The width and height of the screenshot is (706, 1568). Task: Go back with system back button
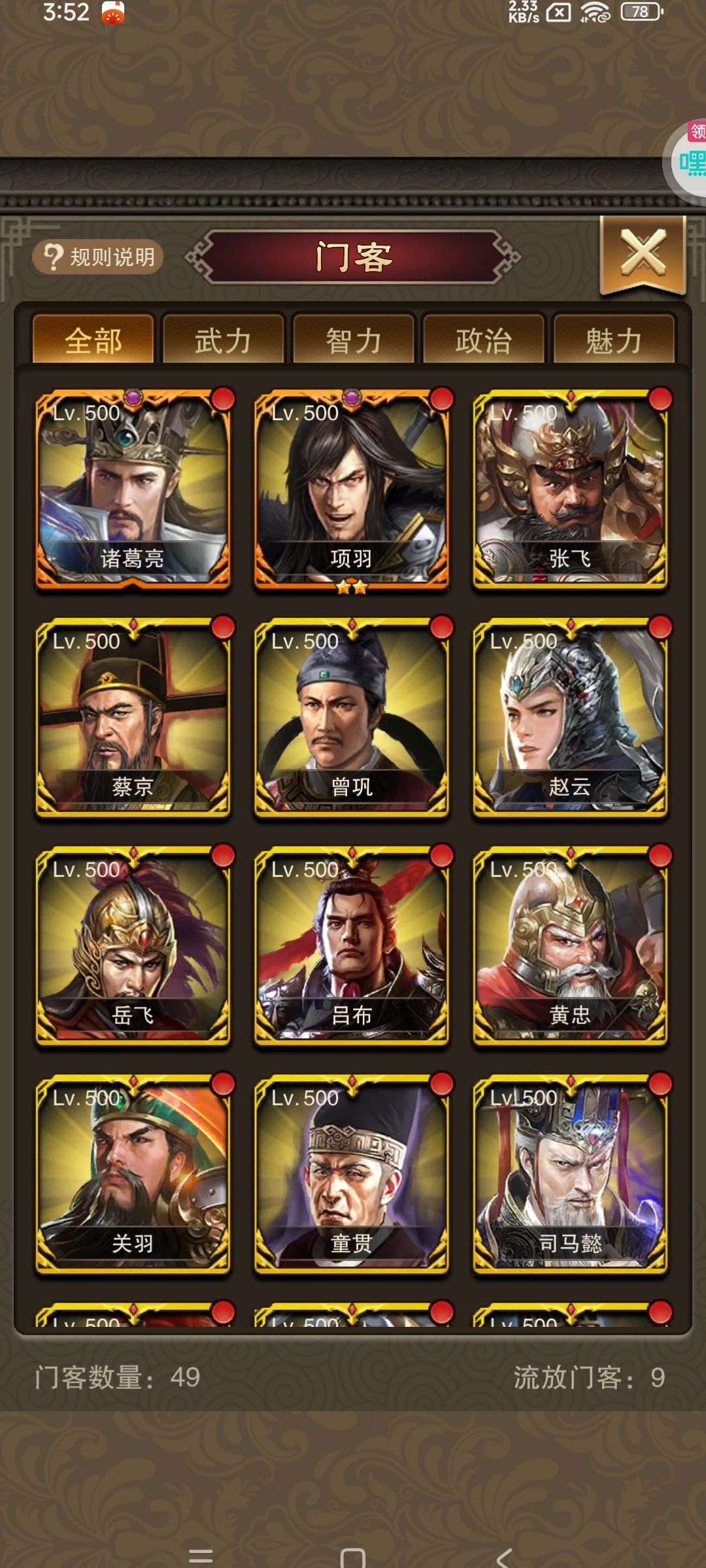tap(505, 1555)
